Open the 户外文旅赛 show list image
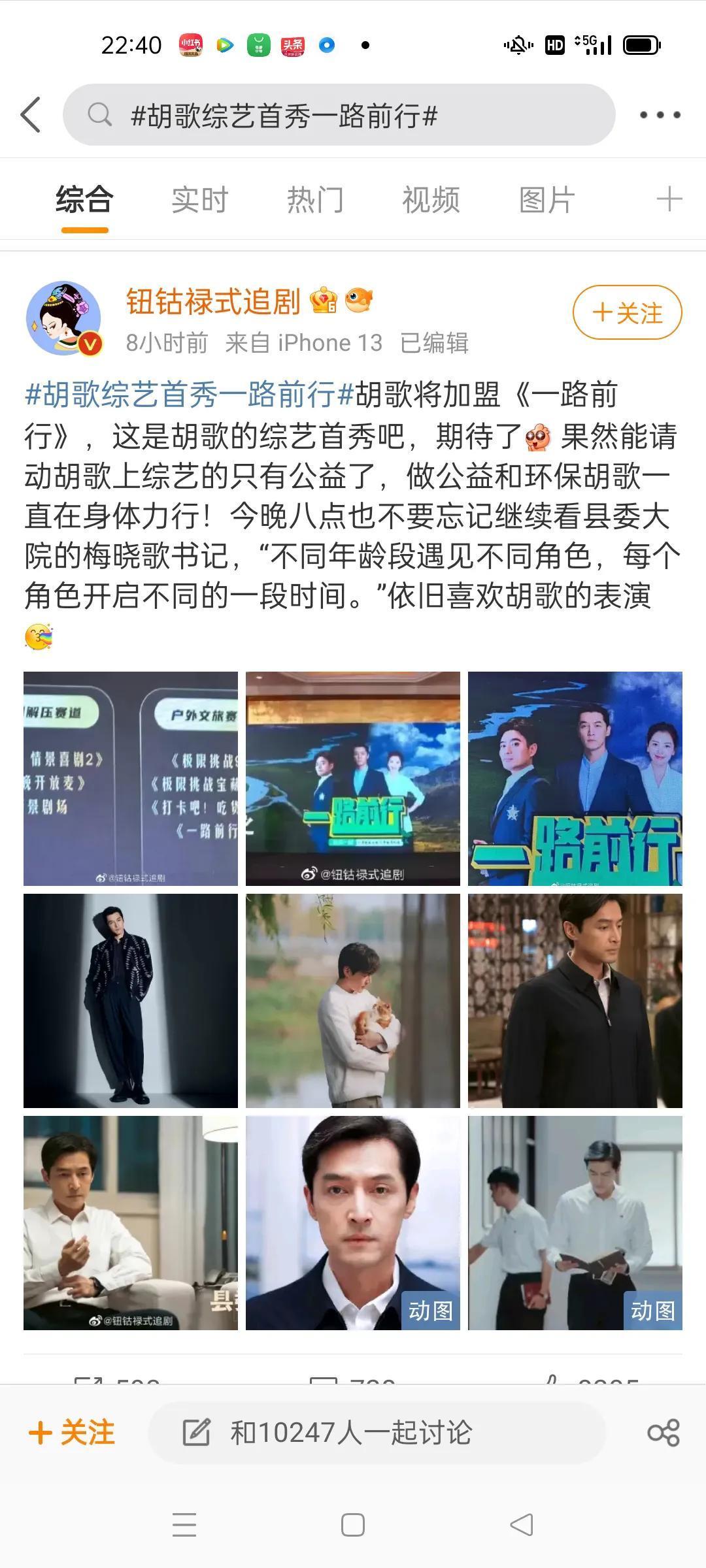 point(131,778)
